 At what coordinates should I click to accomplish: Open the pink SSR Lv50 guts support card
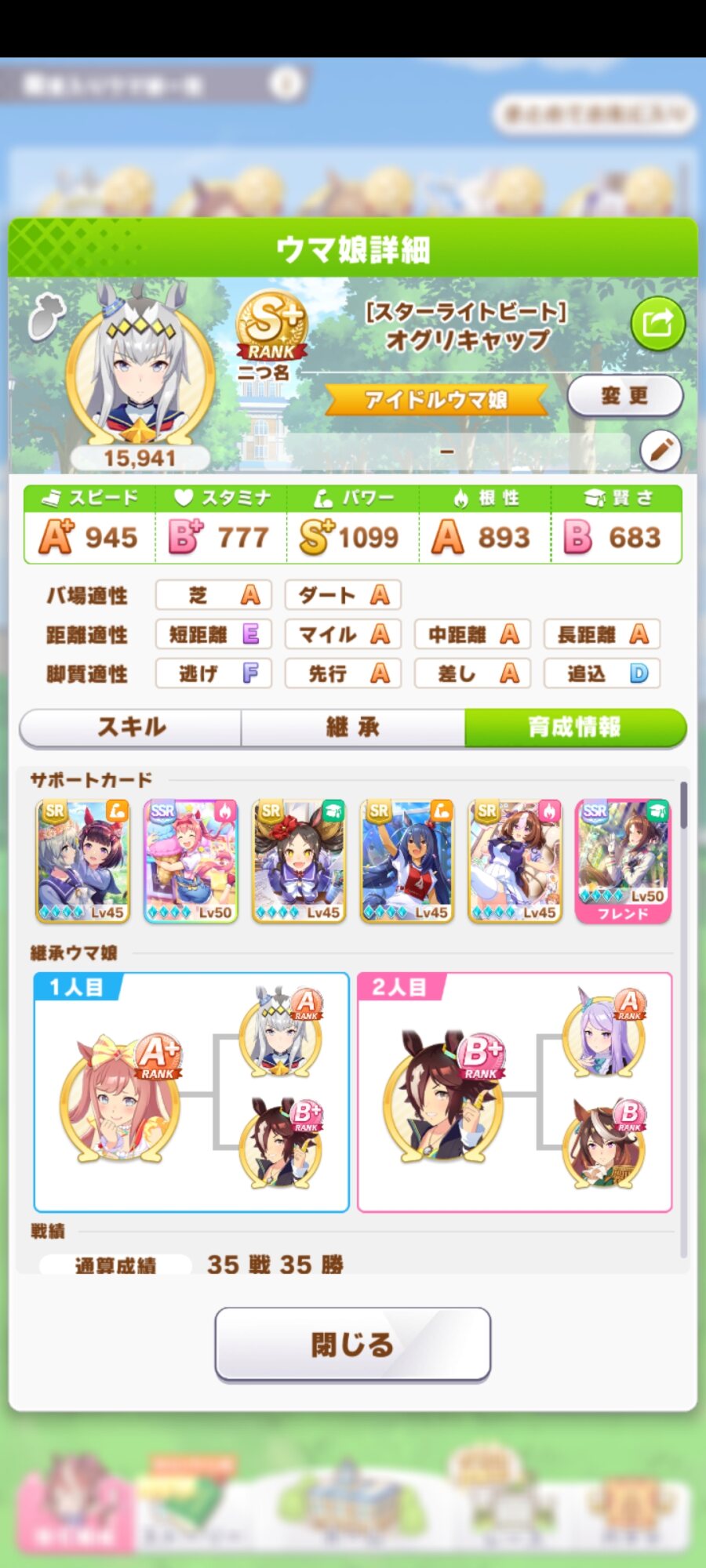[191, 861]
